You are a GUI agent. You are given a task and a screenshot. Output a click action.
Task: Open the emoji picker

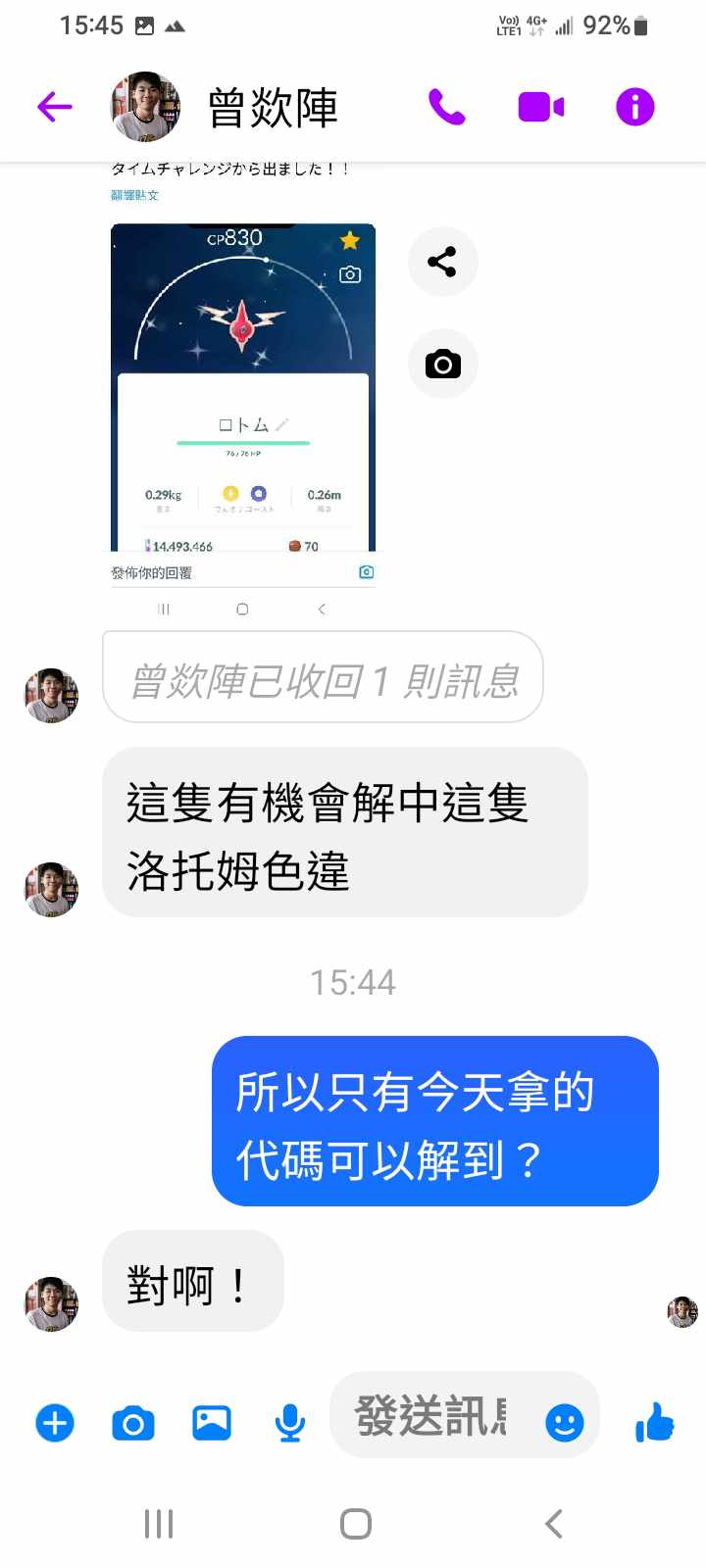tap(565, 1422)
